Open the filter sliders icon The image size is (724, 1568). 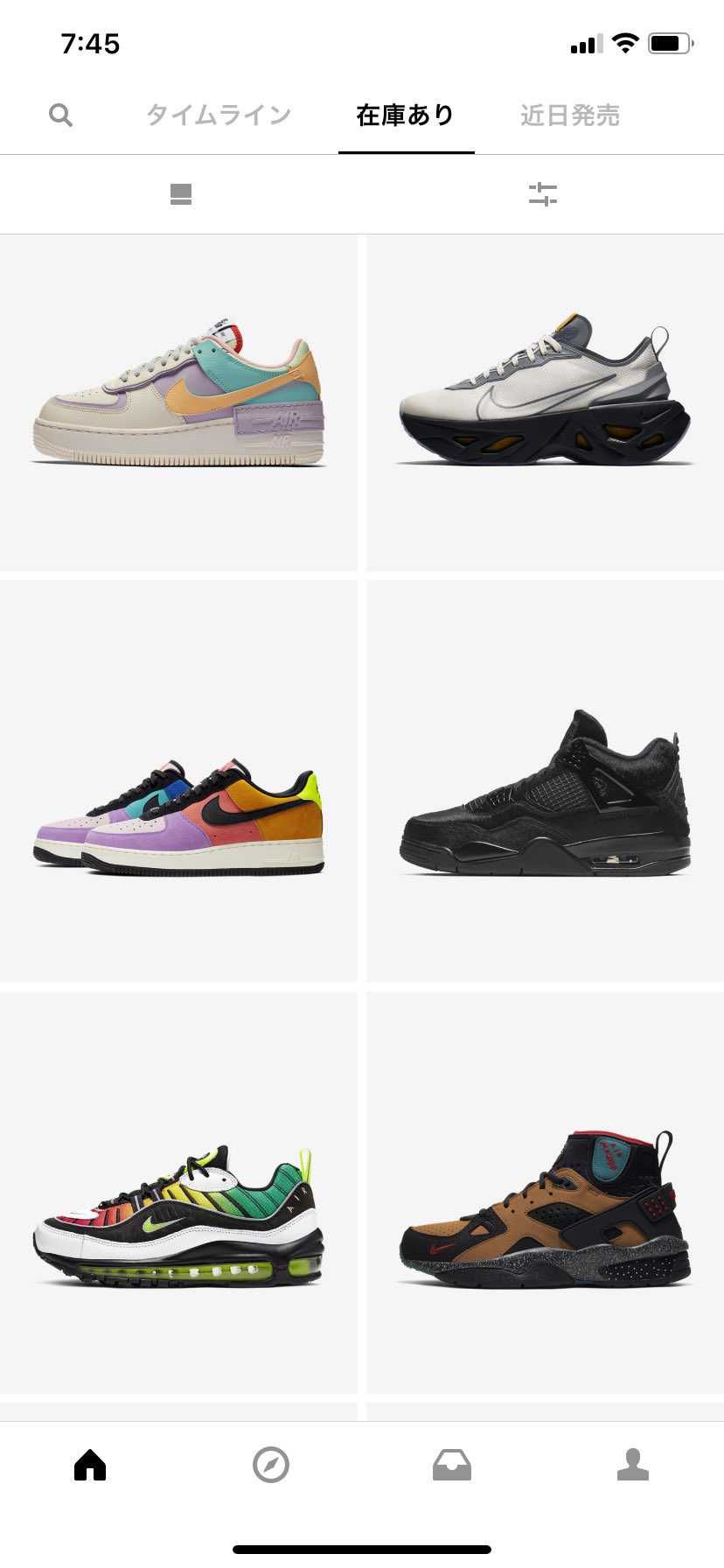pyautogui.click(x=543, y=194)
